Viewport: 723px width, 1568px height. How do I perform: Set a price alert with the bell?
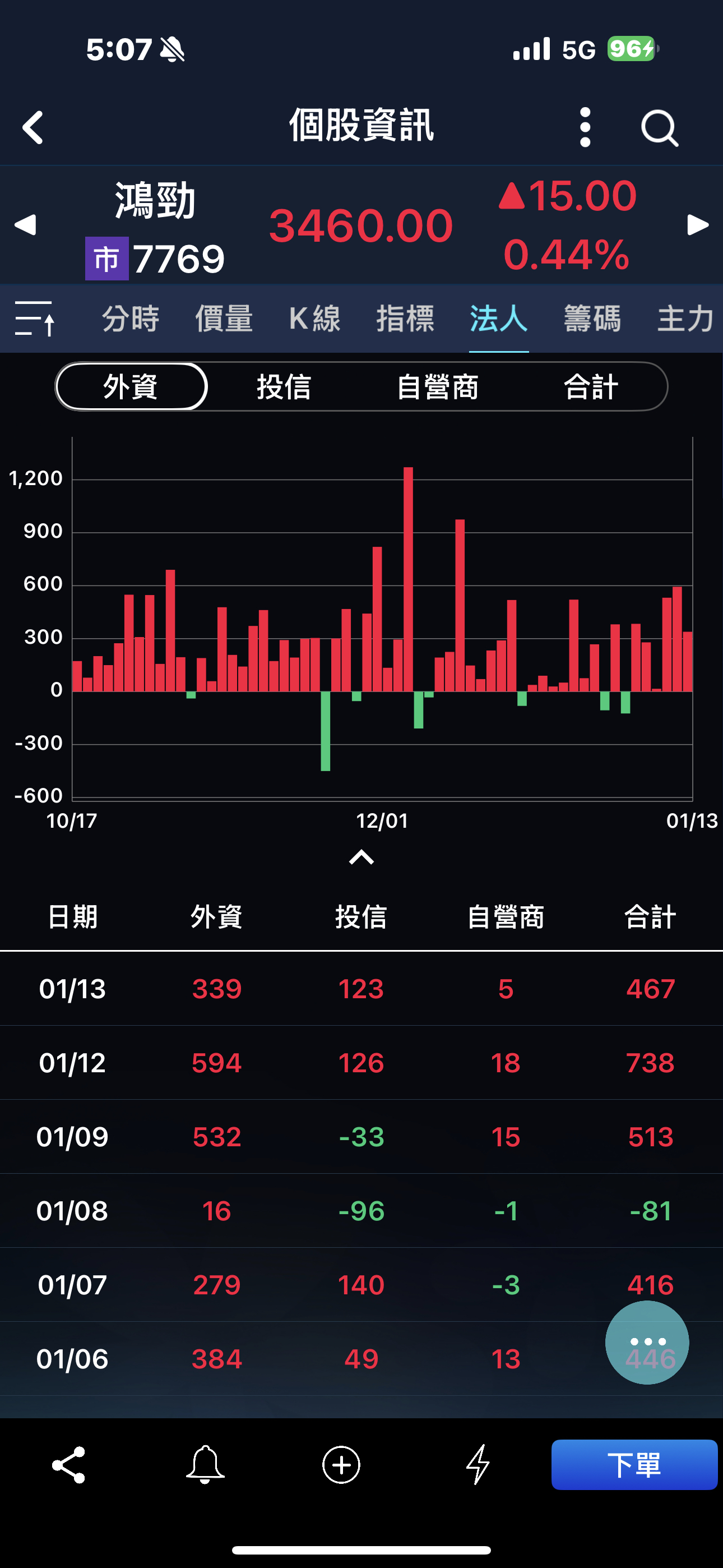click(x=205, y=1464)
